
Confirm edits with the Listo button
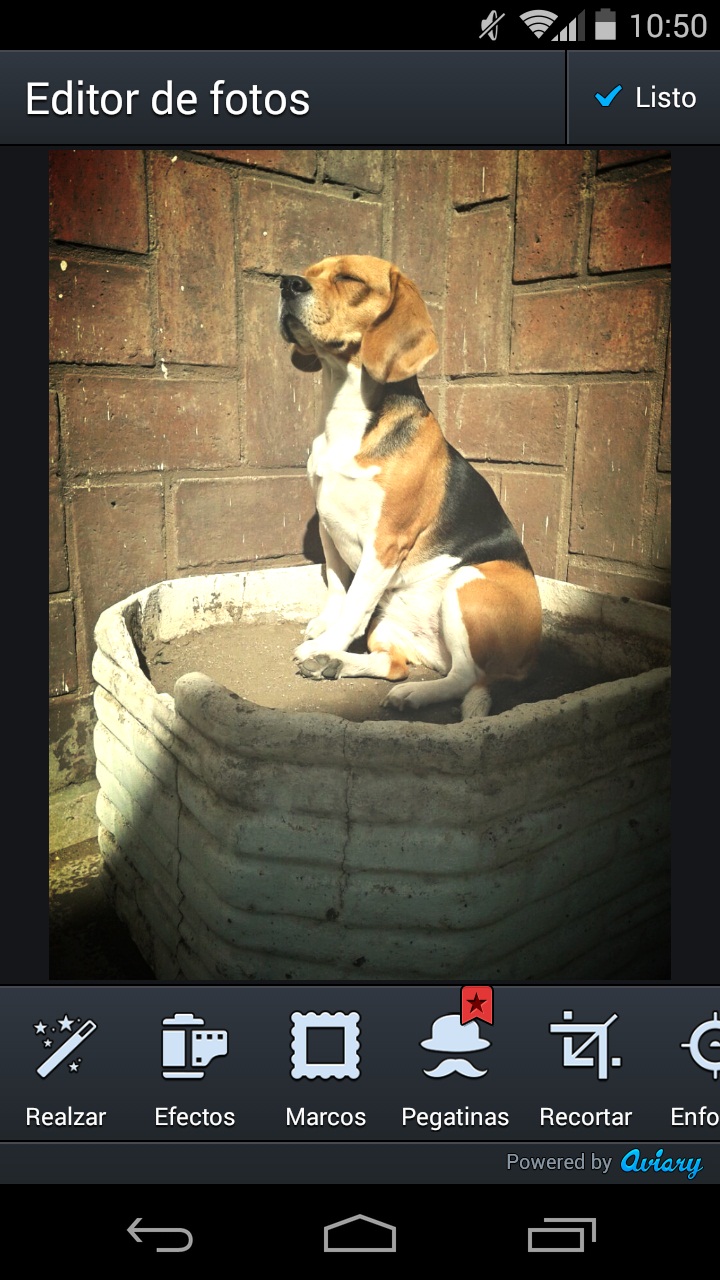click(x=645, y=98)
